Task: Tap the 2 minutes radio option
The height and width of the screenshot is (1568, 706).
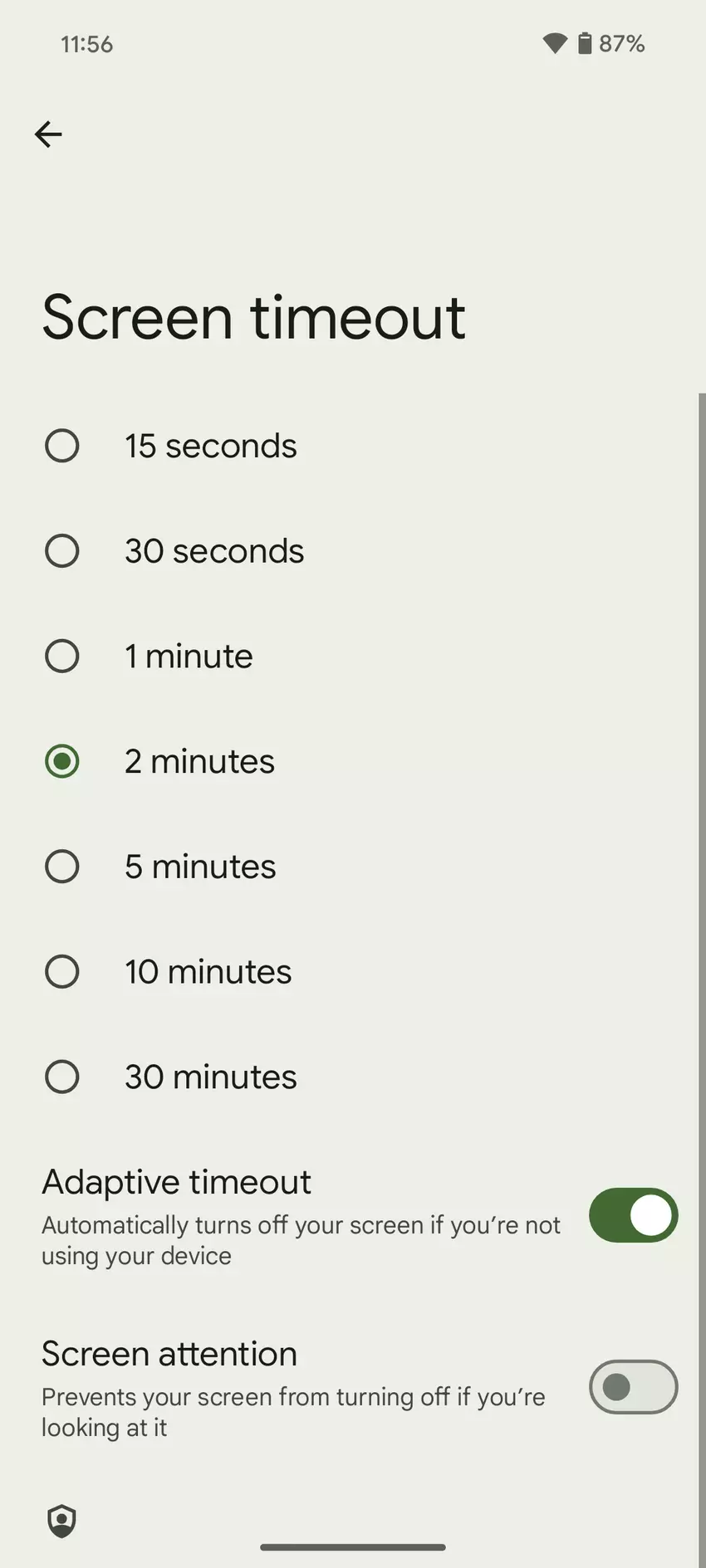Action: (62, 761)
